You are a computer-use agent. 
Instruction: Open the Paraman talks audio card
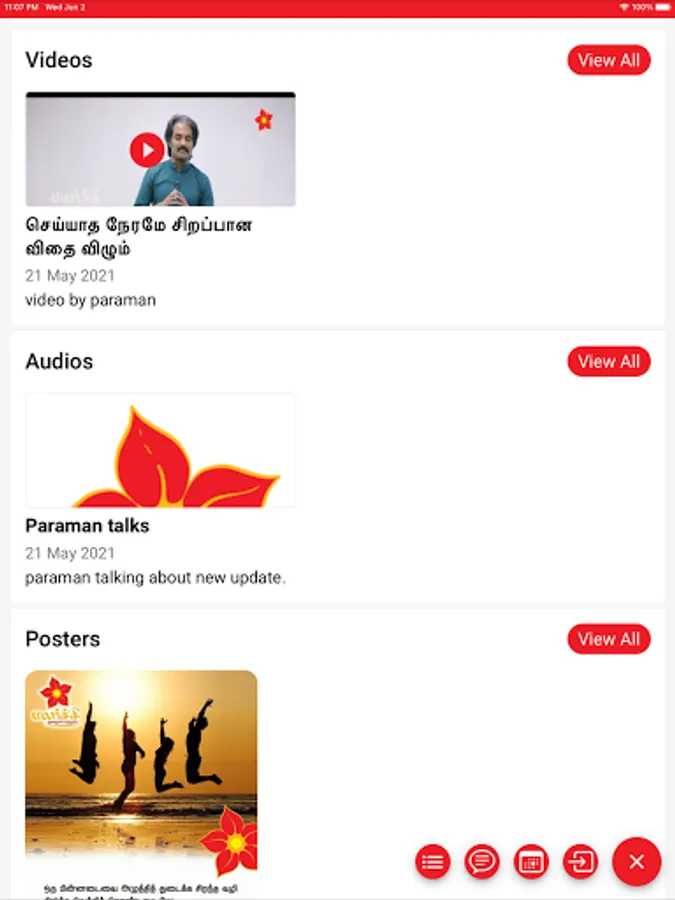(160, 452)
